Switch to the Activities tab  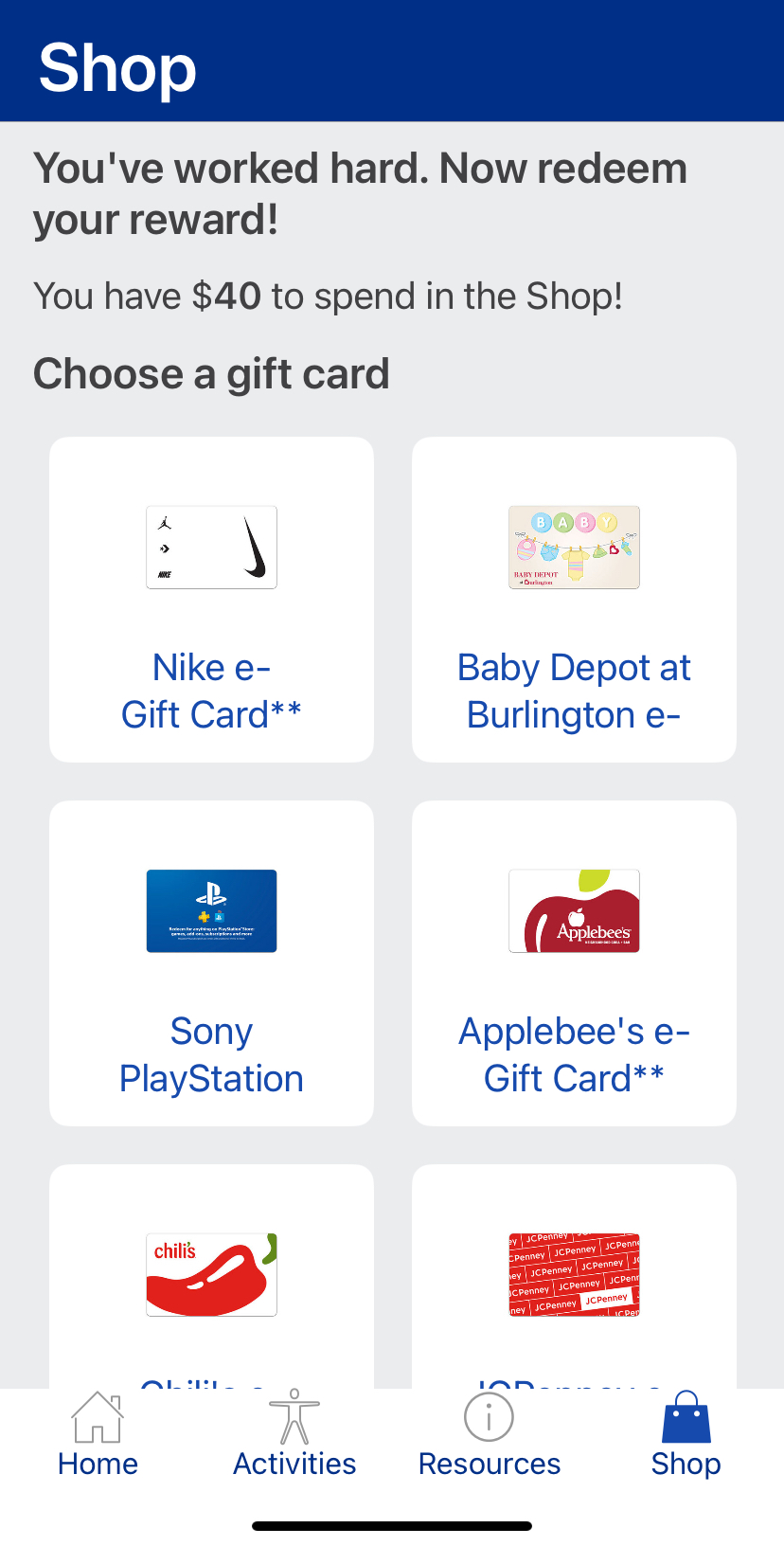(294, 1435)
